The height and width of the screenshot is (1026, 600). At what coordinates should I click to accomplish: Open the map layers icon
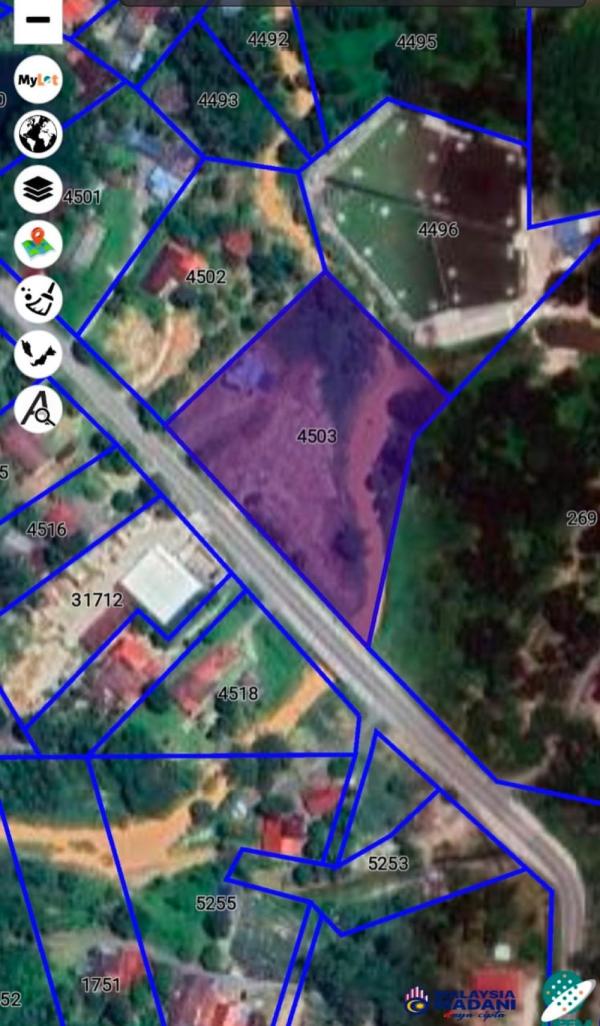(38, 189)
